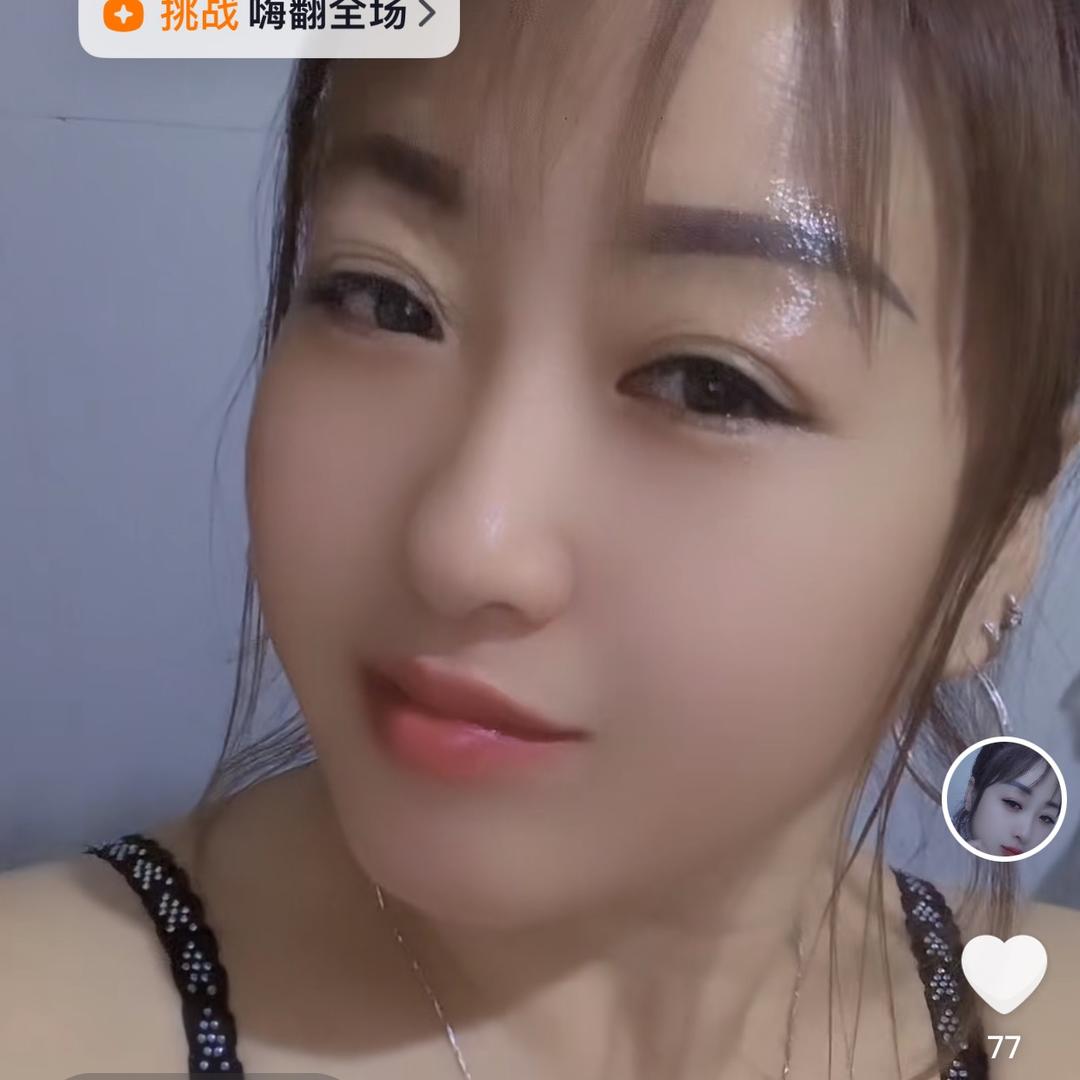1080x1080 pixels.
Task: Open the creator's round profile avatar
Action: point(1004,798)
